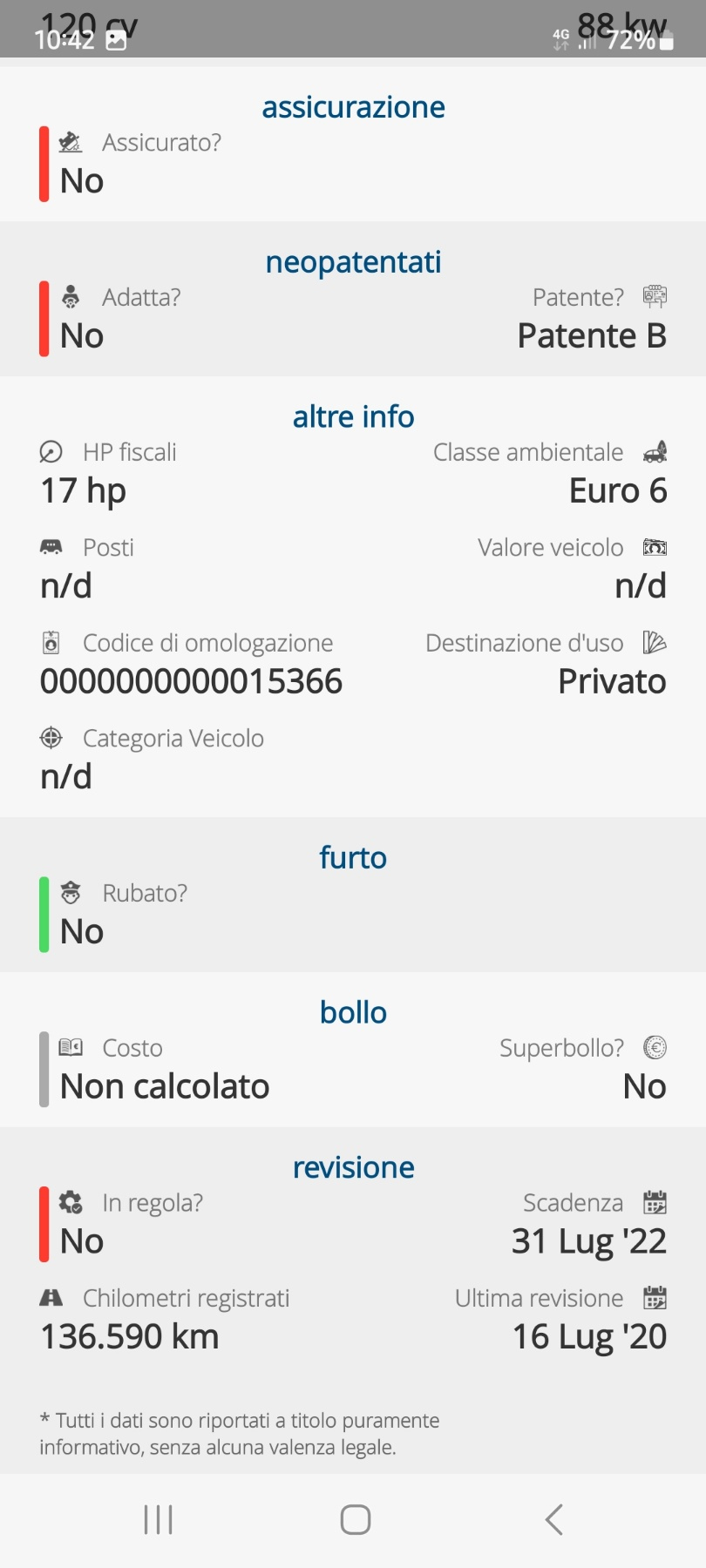Open the recent apps overview
Screen dimensions: 706x1568
pyautogui.click(x=159, y=1519)
